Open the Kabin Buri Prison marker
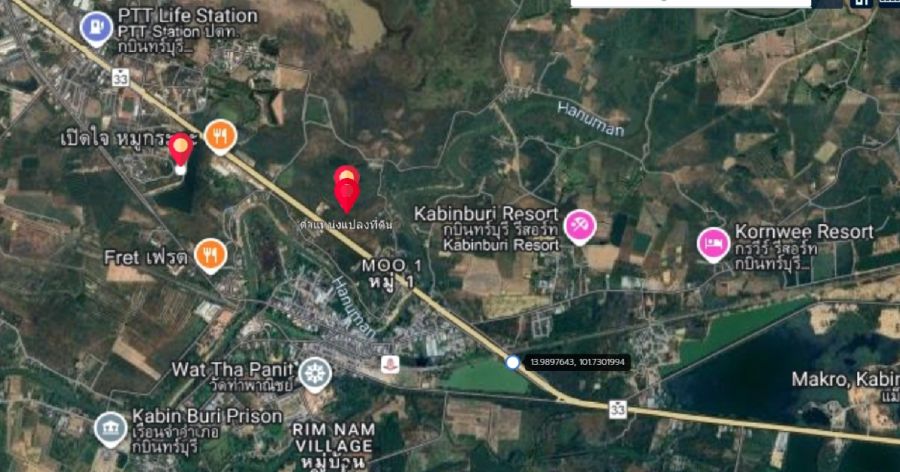 [x=111, y=430]
